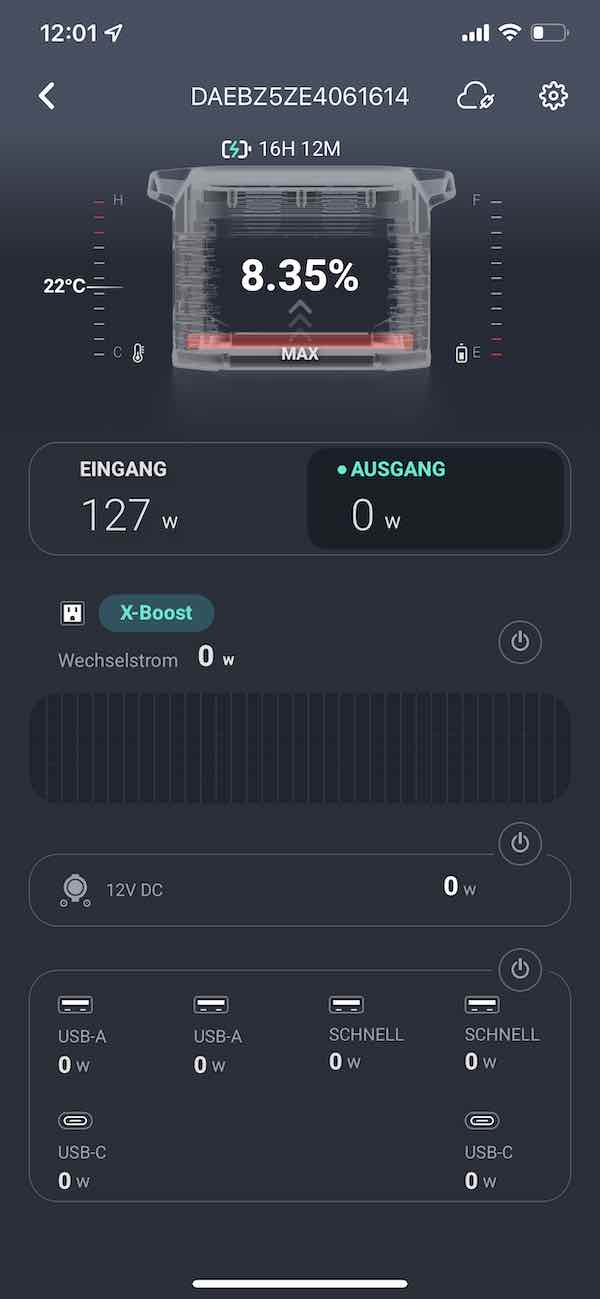This screenshot has height=1299, width=600.
Task: Toggle the Wechselstrom AC power button
Action: [x=520, y=642]
